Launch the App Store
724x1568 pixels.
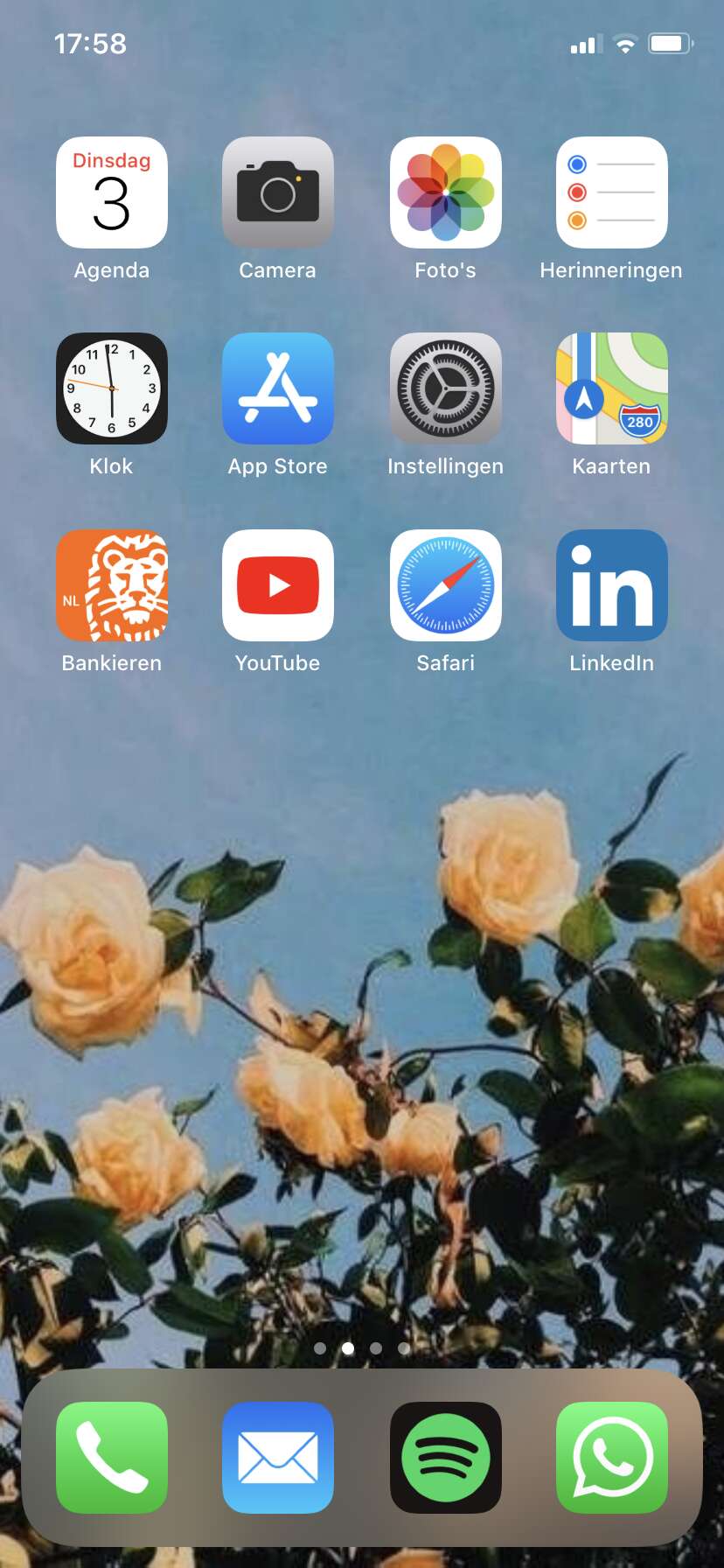(278, 388)
